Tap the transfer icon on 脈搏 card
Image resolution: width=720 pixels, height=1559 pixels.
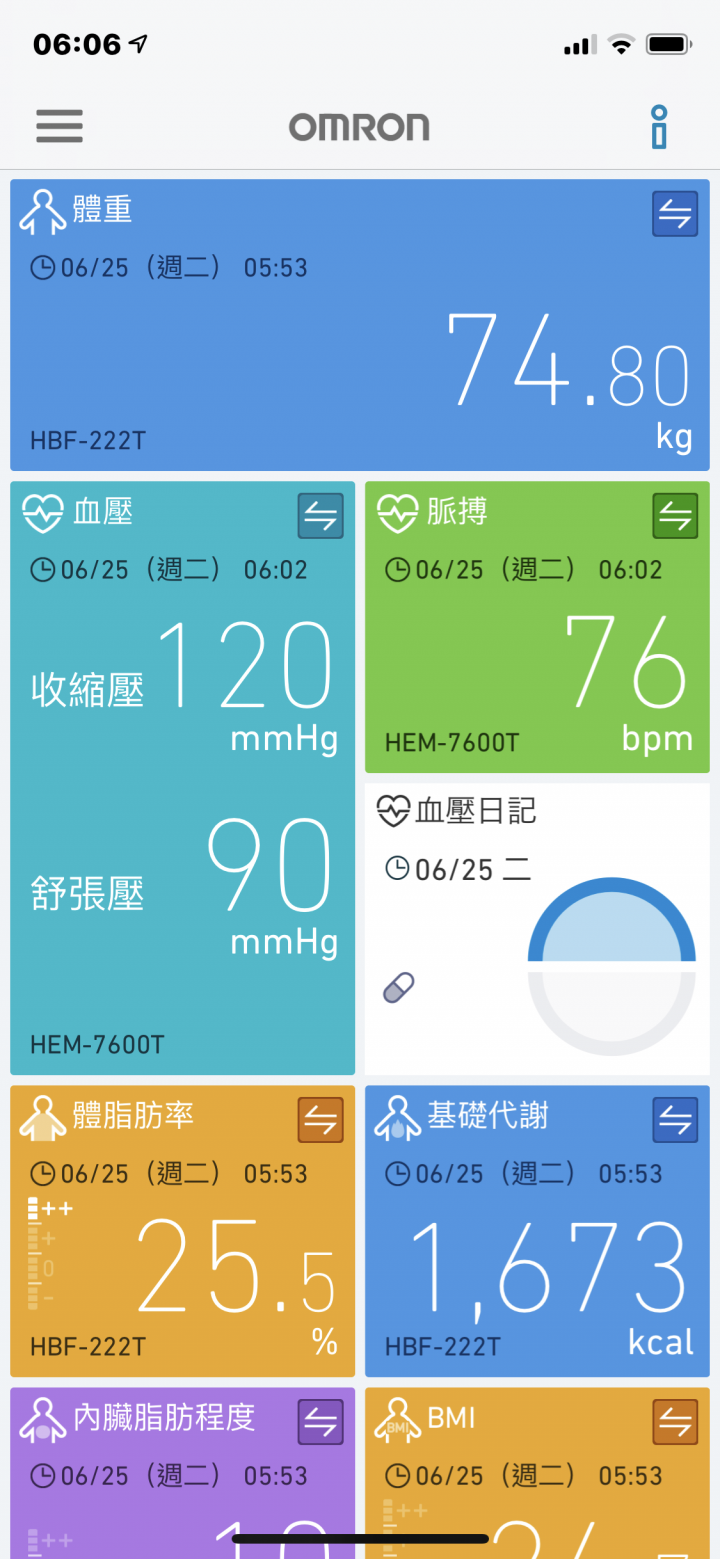tap(675, 516)
